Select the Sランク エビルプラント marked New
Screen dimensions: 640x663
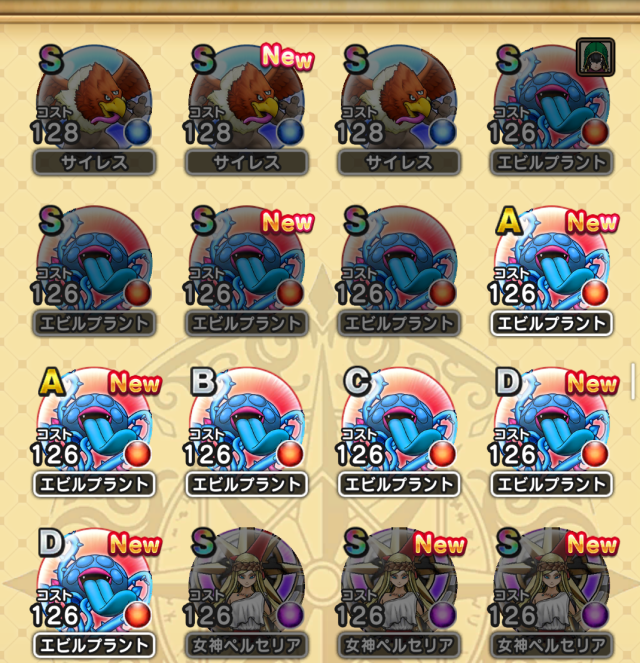(247, 267)
